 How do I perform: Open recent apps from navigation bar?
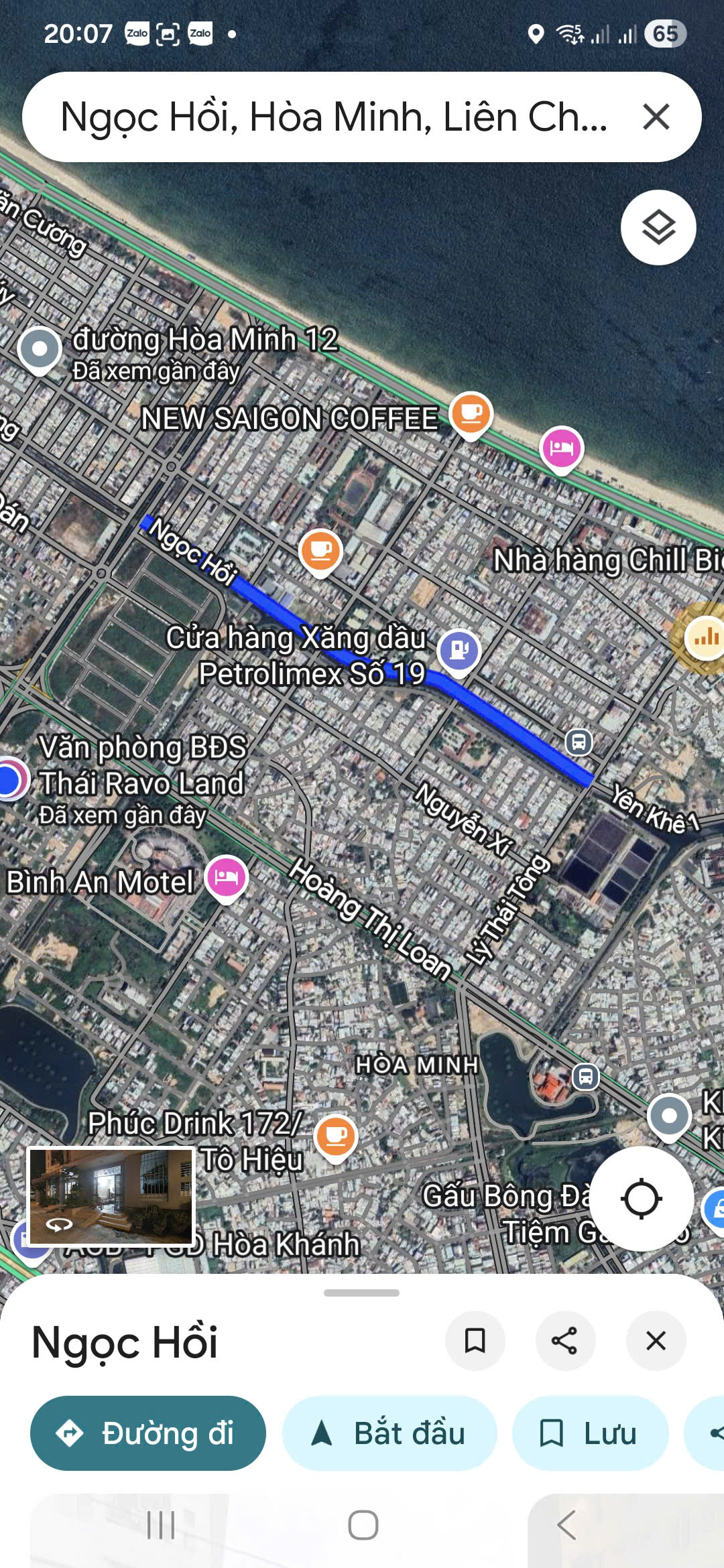pos(161,1526)
